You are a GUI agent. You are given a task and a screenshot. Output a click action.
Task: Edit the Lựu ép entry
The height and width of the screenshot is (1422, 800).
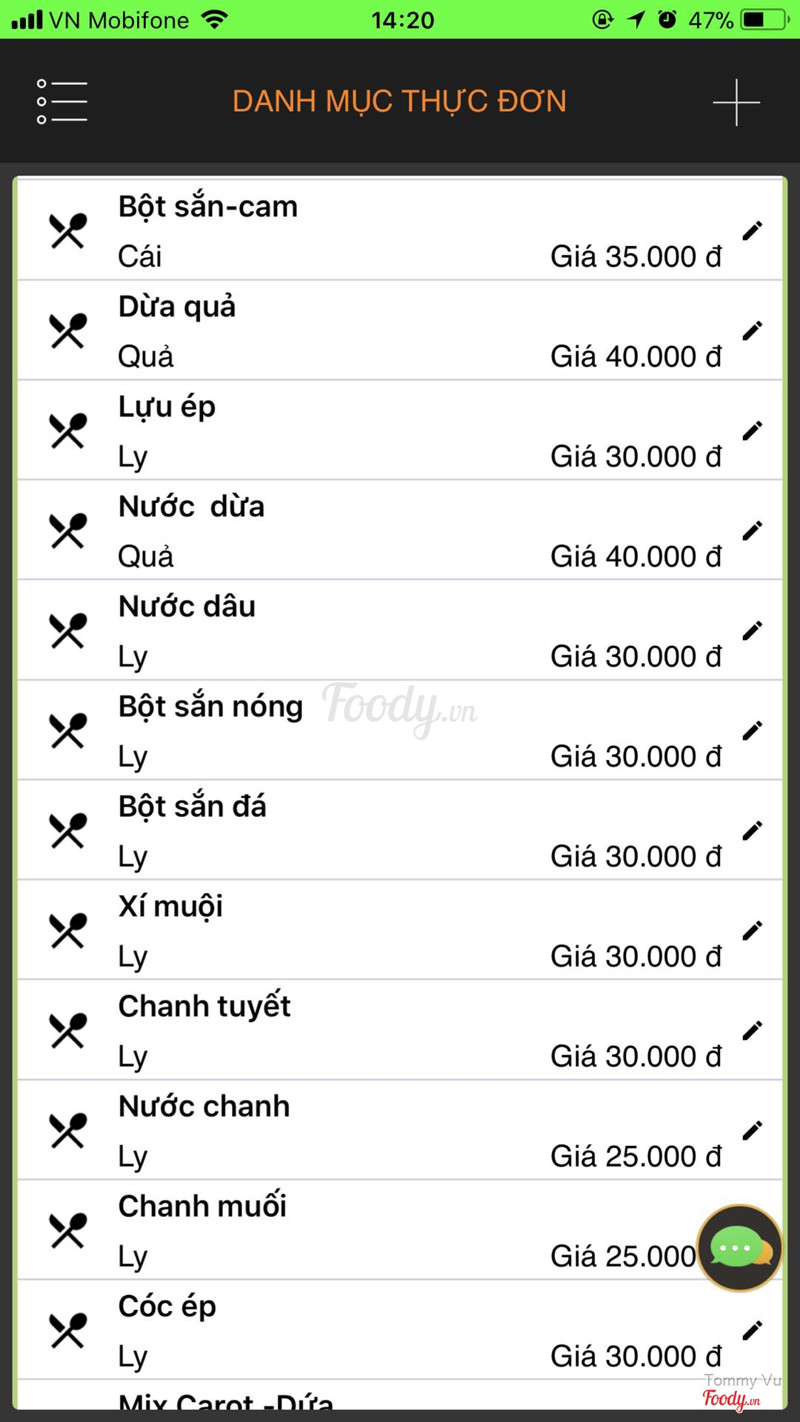[752, 431]
